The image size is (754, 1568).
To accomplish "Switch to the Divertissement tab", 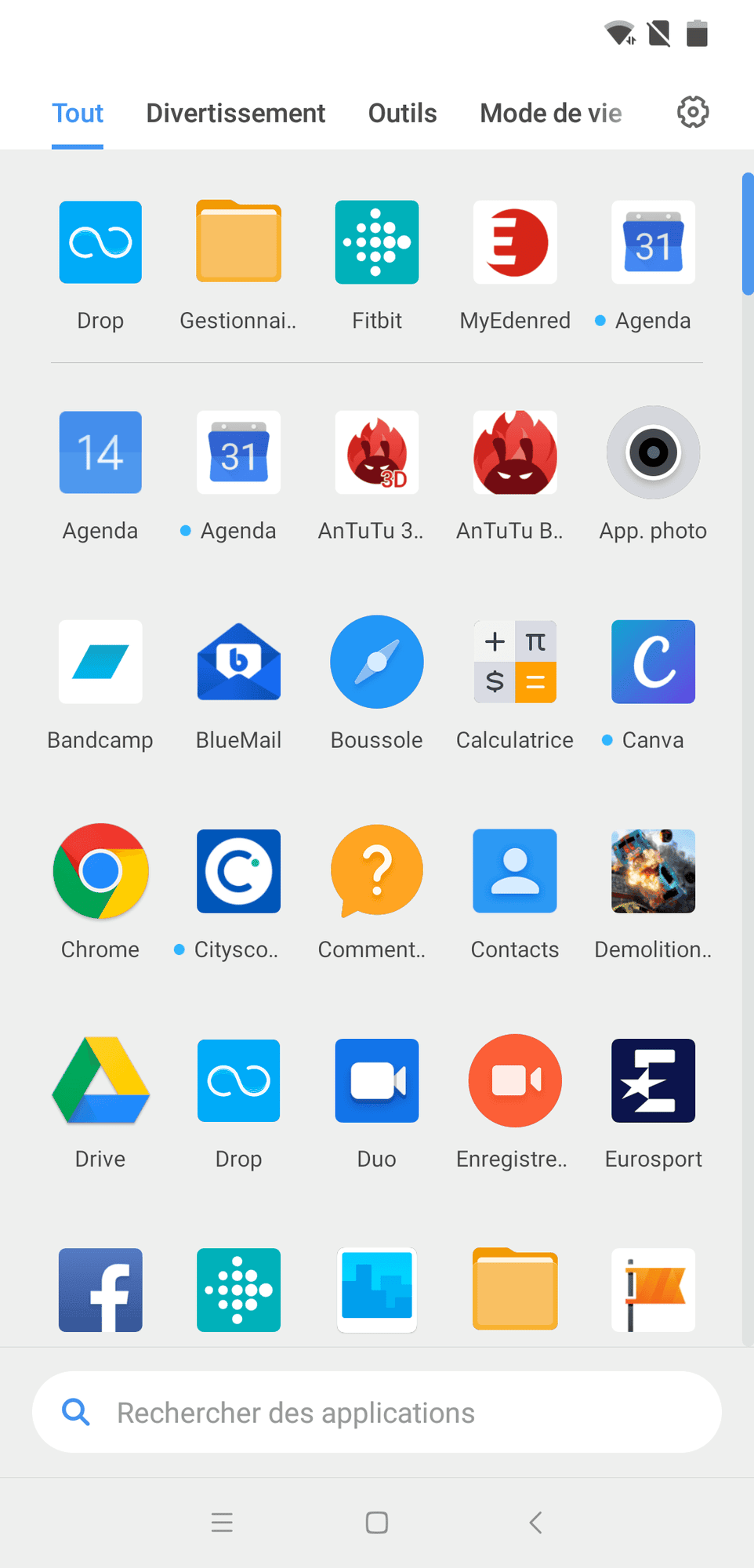I will [x=235, y=114].
